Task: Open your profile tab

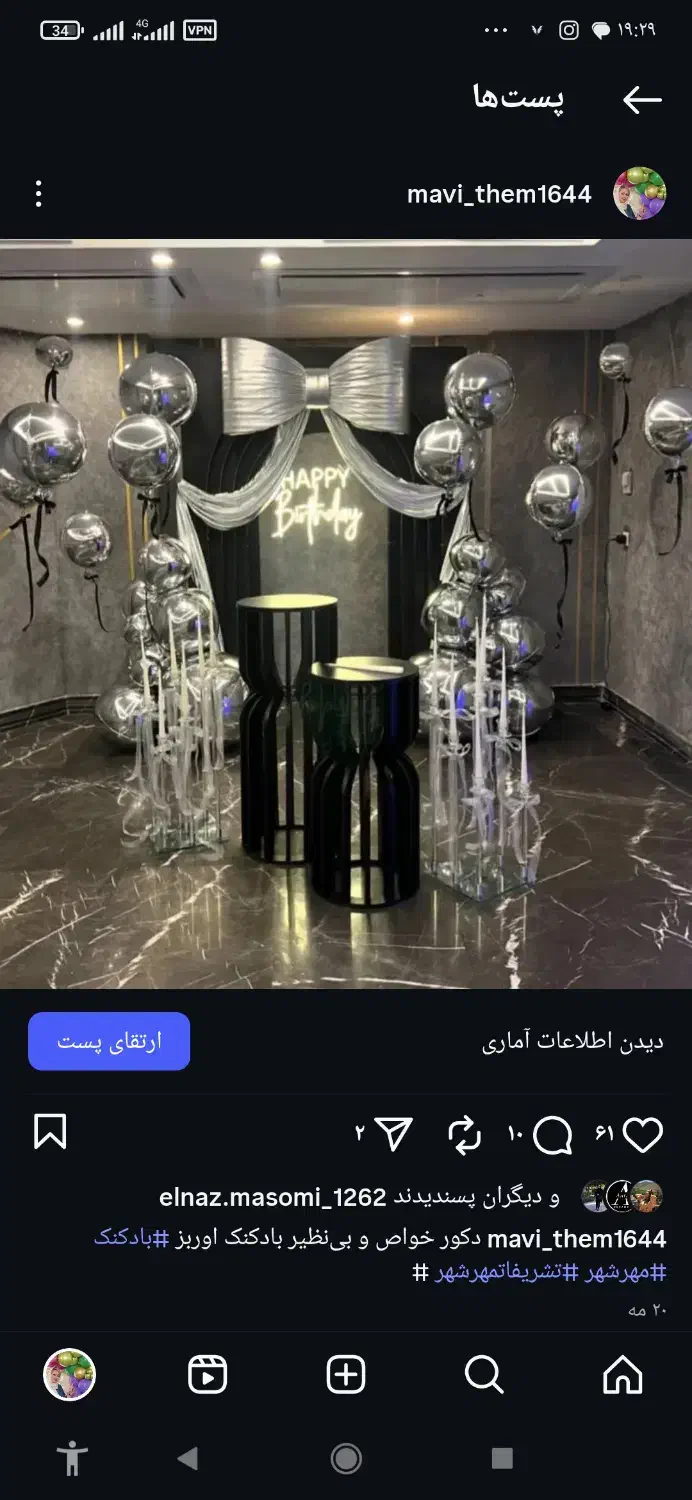Action: (x=69, y=1375)
